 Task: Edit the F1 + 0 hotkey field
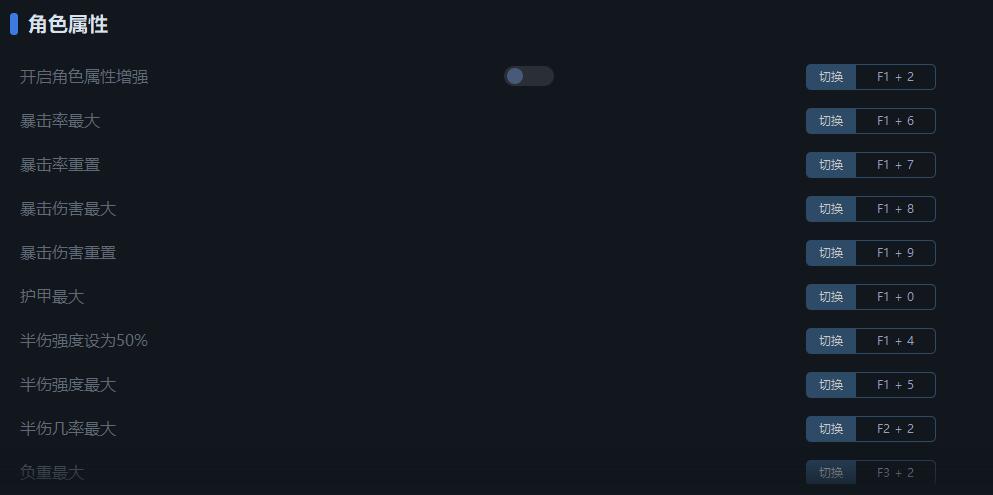coord(895,297)
